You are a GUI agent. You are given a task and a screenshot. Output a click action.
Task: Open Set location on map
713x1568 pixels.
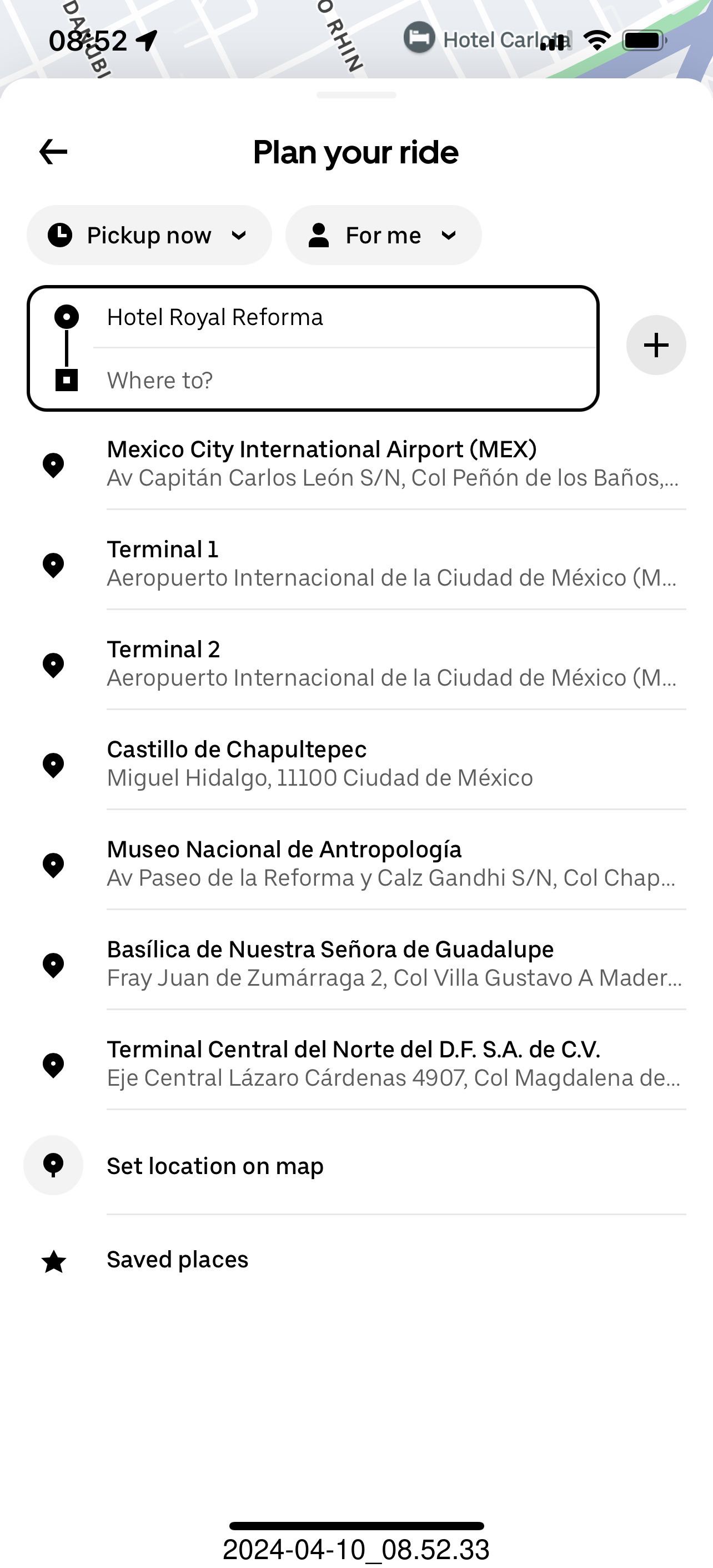click(x=215, y=1166)
